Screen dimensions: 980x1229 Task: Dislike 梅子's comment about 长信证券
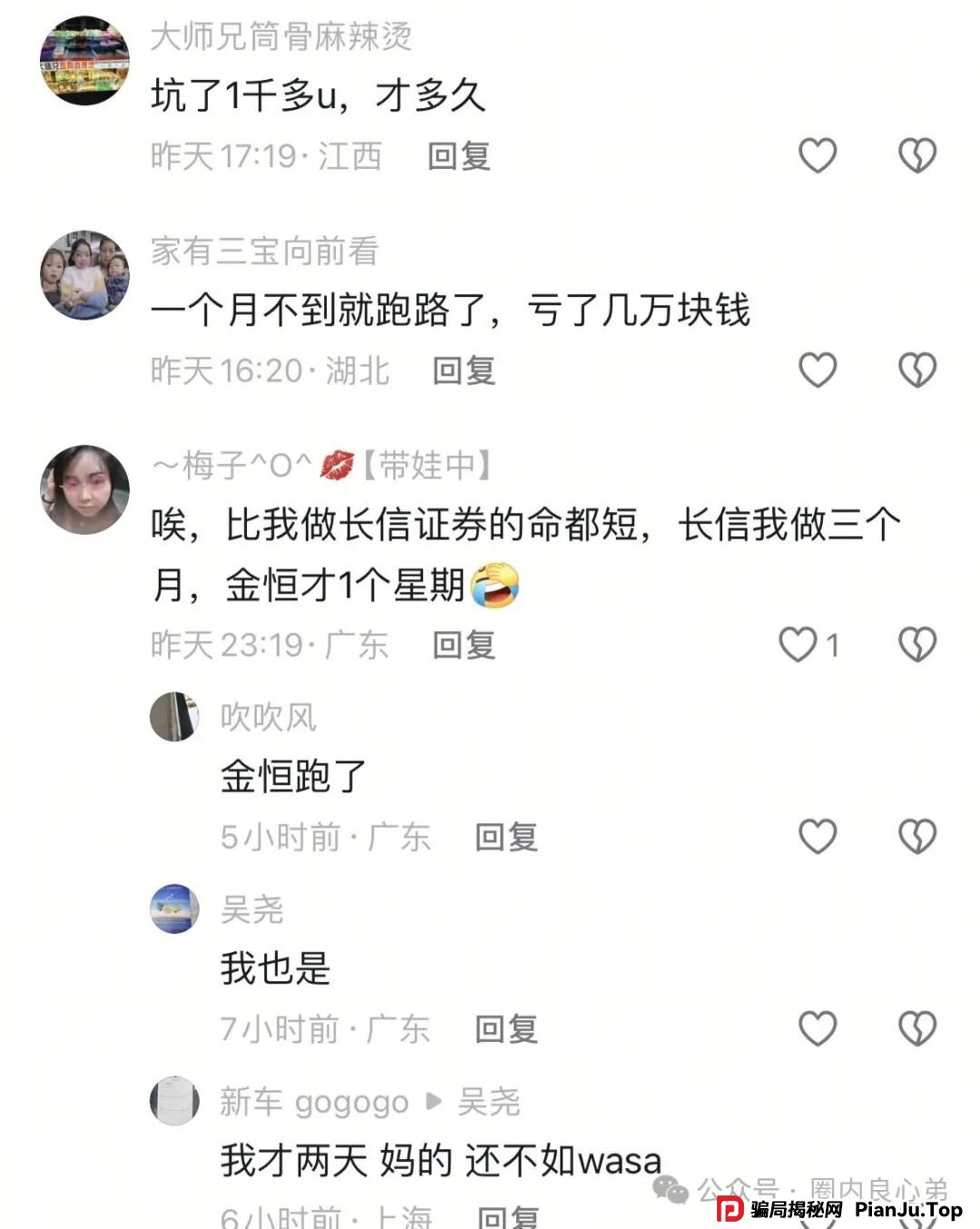click(916, 645)
